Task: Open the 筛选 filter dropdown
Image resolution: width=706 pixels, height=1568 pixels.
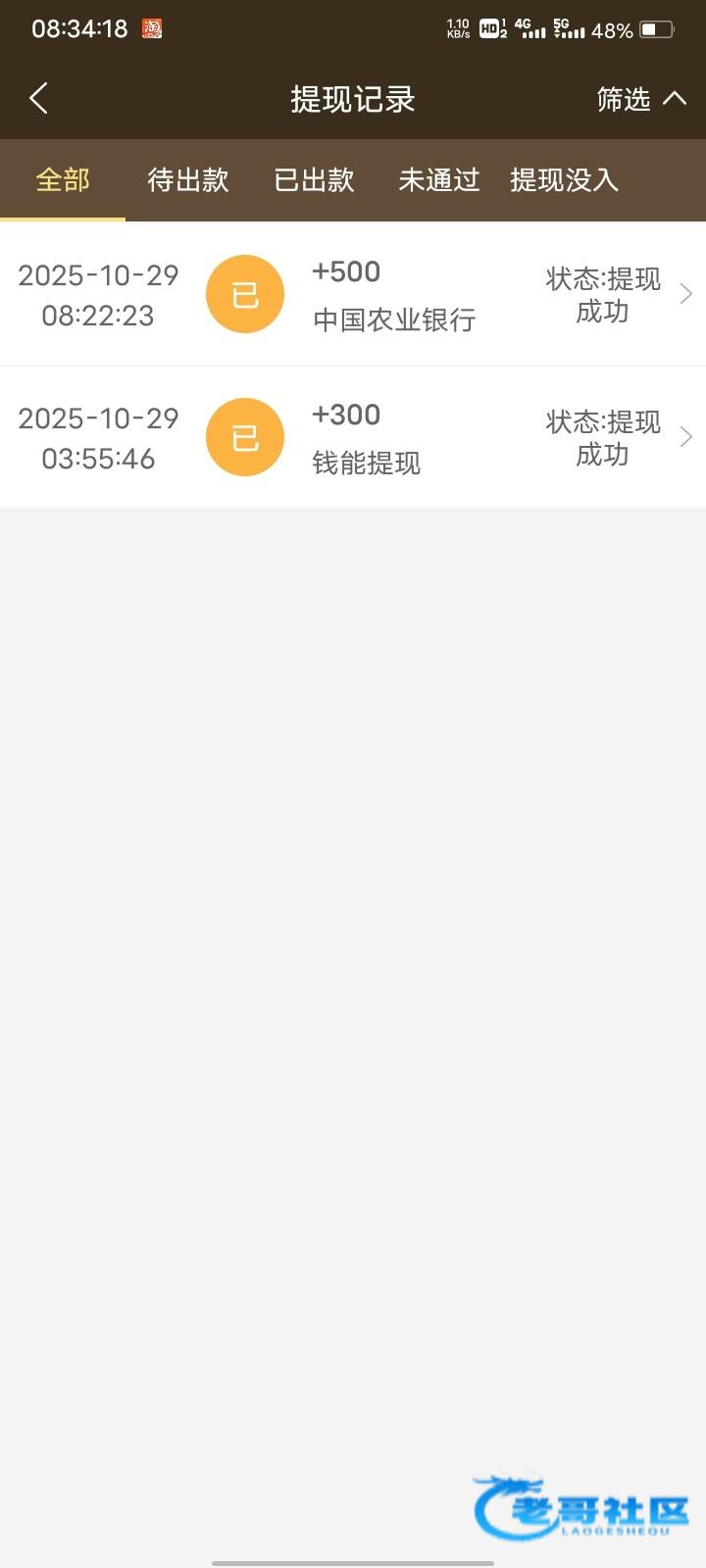Action: [639, 99]
